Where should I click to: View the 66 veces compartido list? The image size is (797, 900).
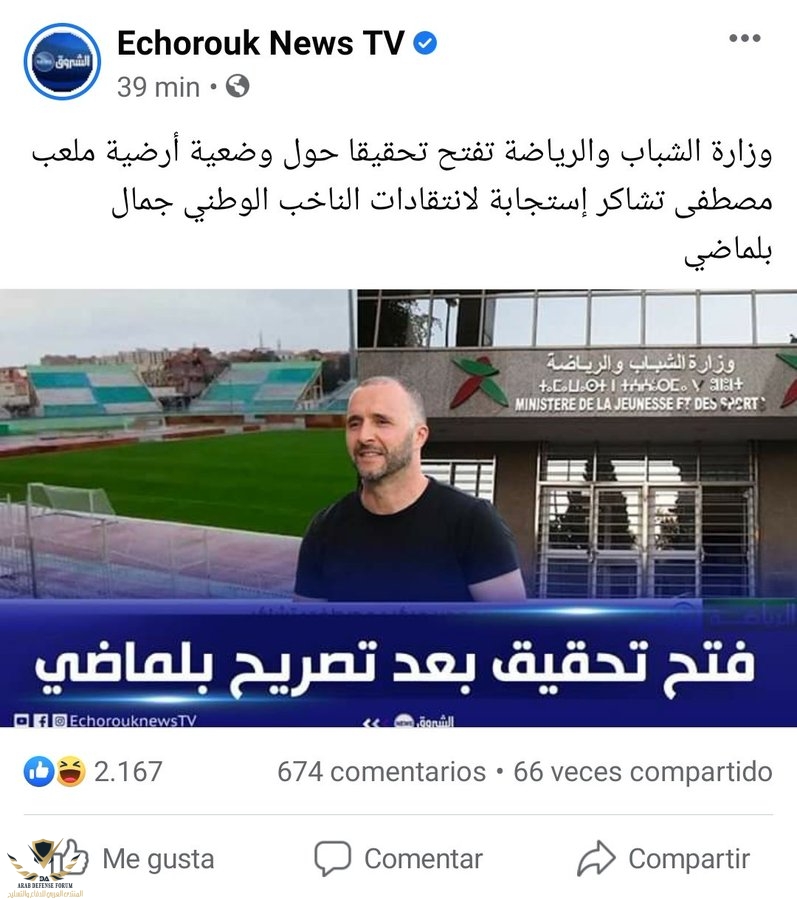642,772
